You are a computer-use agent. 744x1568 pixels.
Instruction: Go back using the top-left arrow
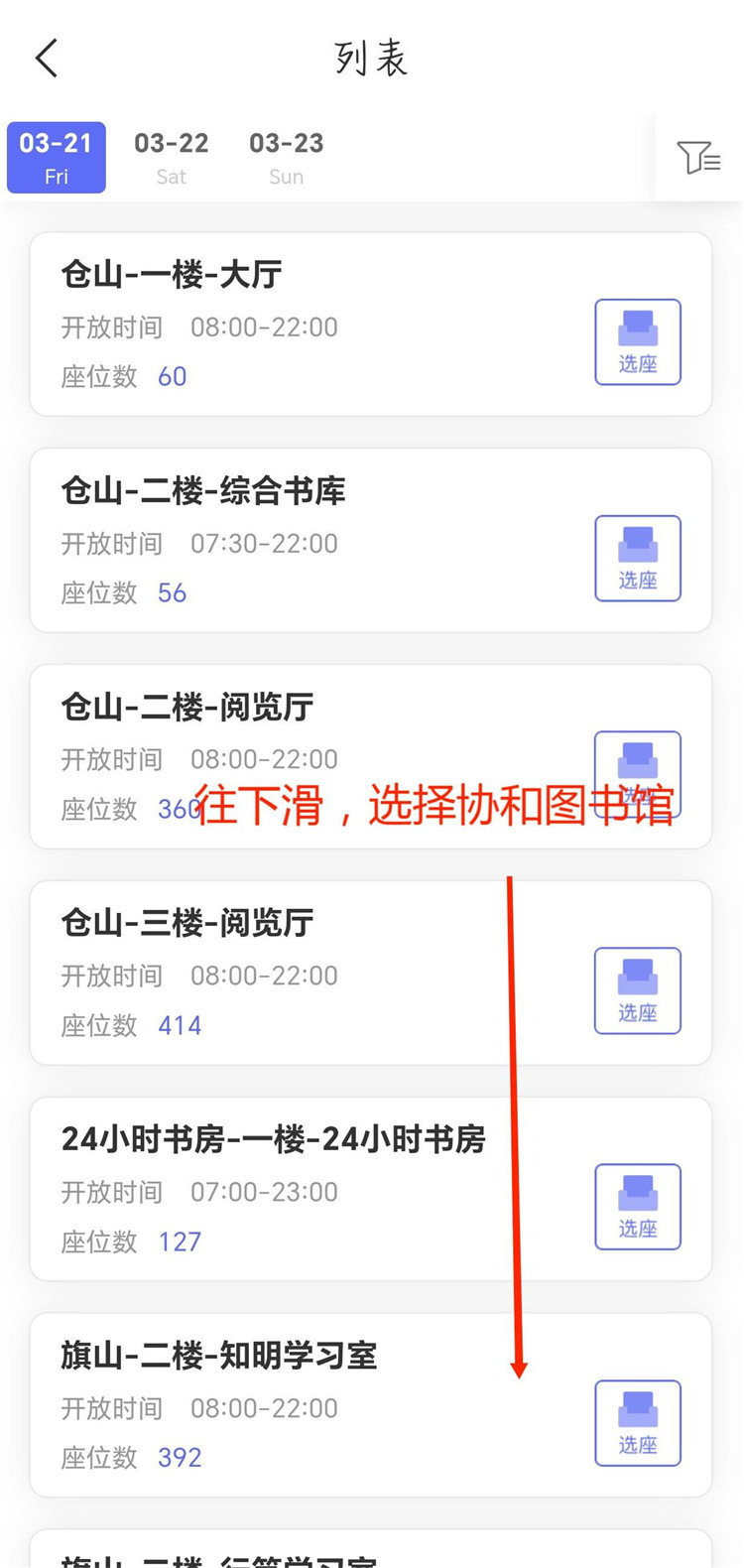(x=47, y=59)
